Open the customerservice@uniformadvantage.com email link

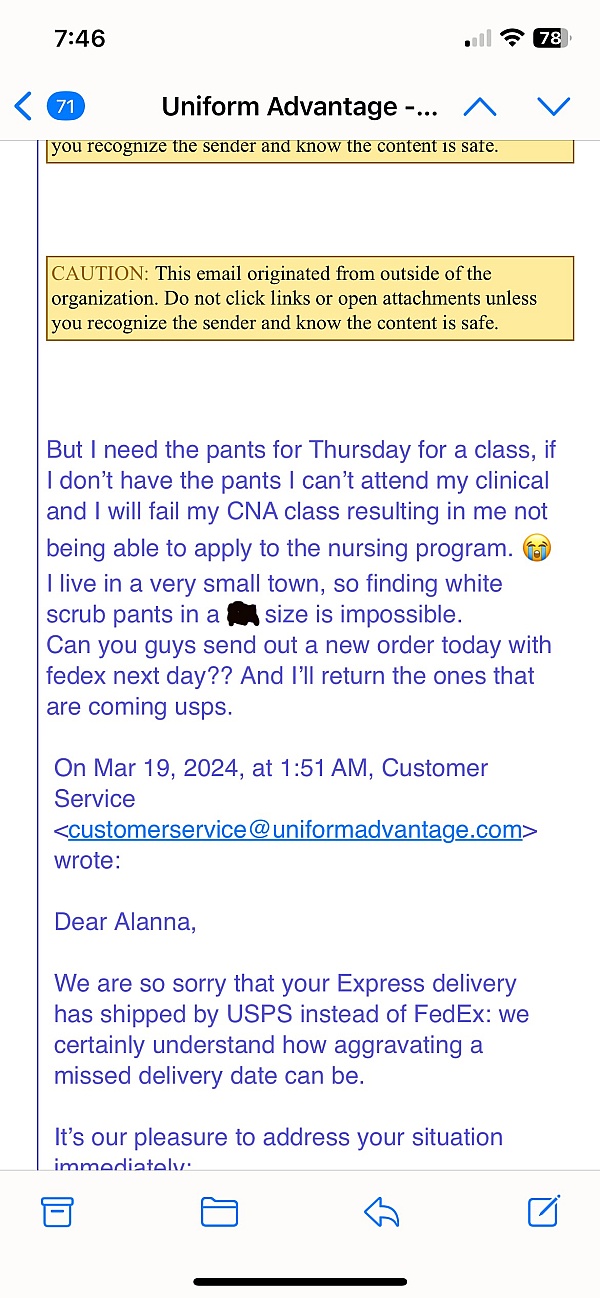pos(295,829)
